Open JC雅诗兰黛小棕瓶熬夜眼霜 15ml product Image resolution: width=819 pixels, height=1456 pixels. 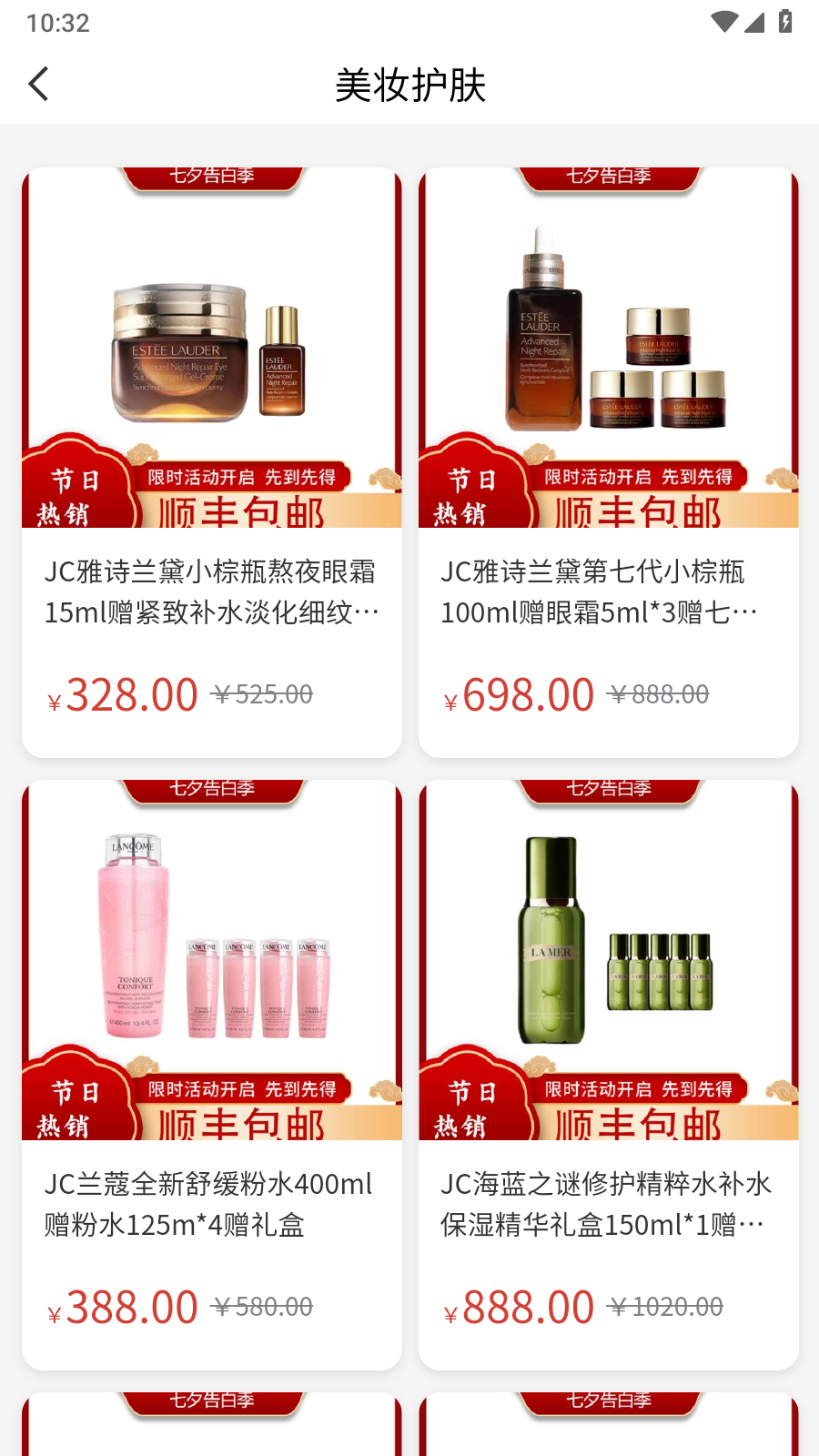click(211, 462)
